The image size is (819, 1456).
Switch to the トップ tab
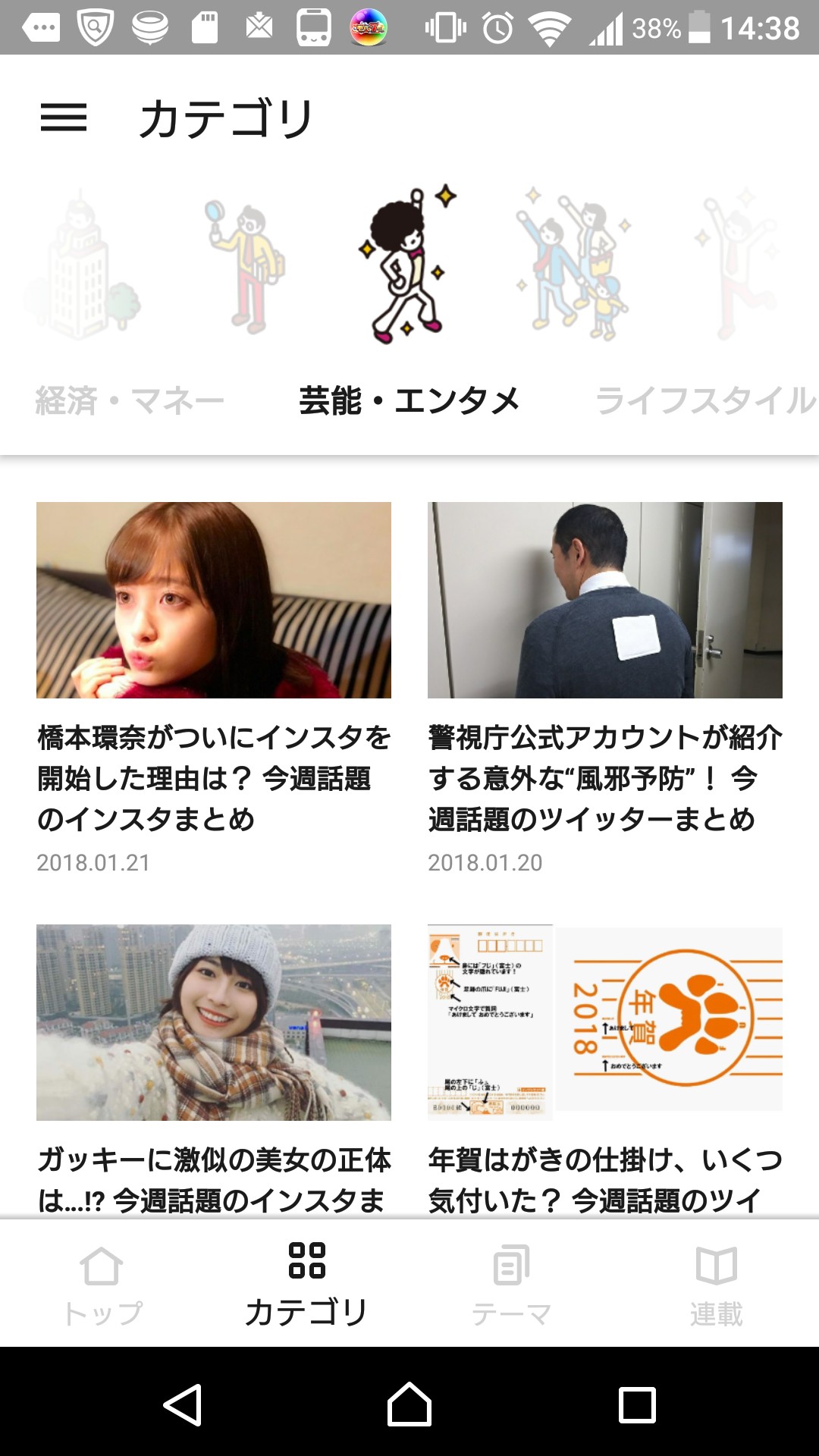tap(102, 1285)
